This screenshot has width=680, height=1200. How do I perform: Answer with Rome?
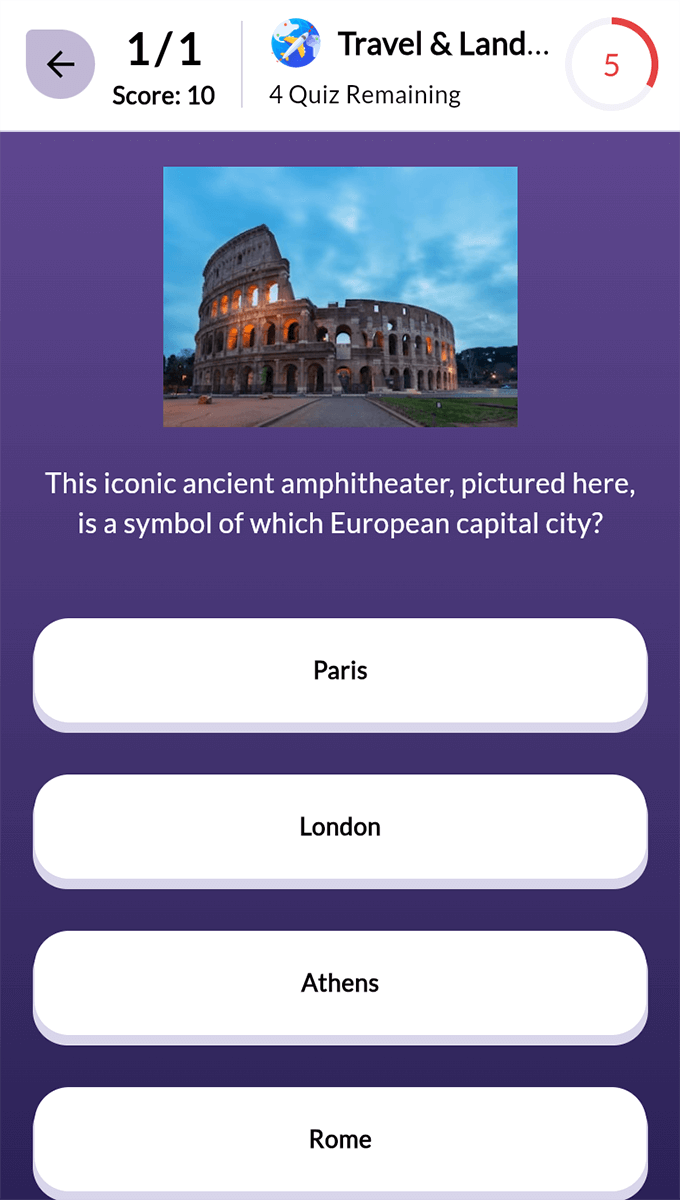pyautogui.click(x=340, y=1139)
